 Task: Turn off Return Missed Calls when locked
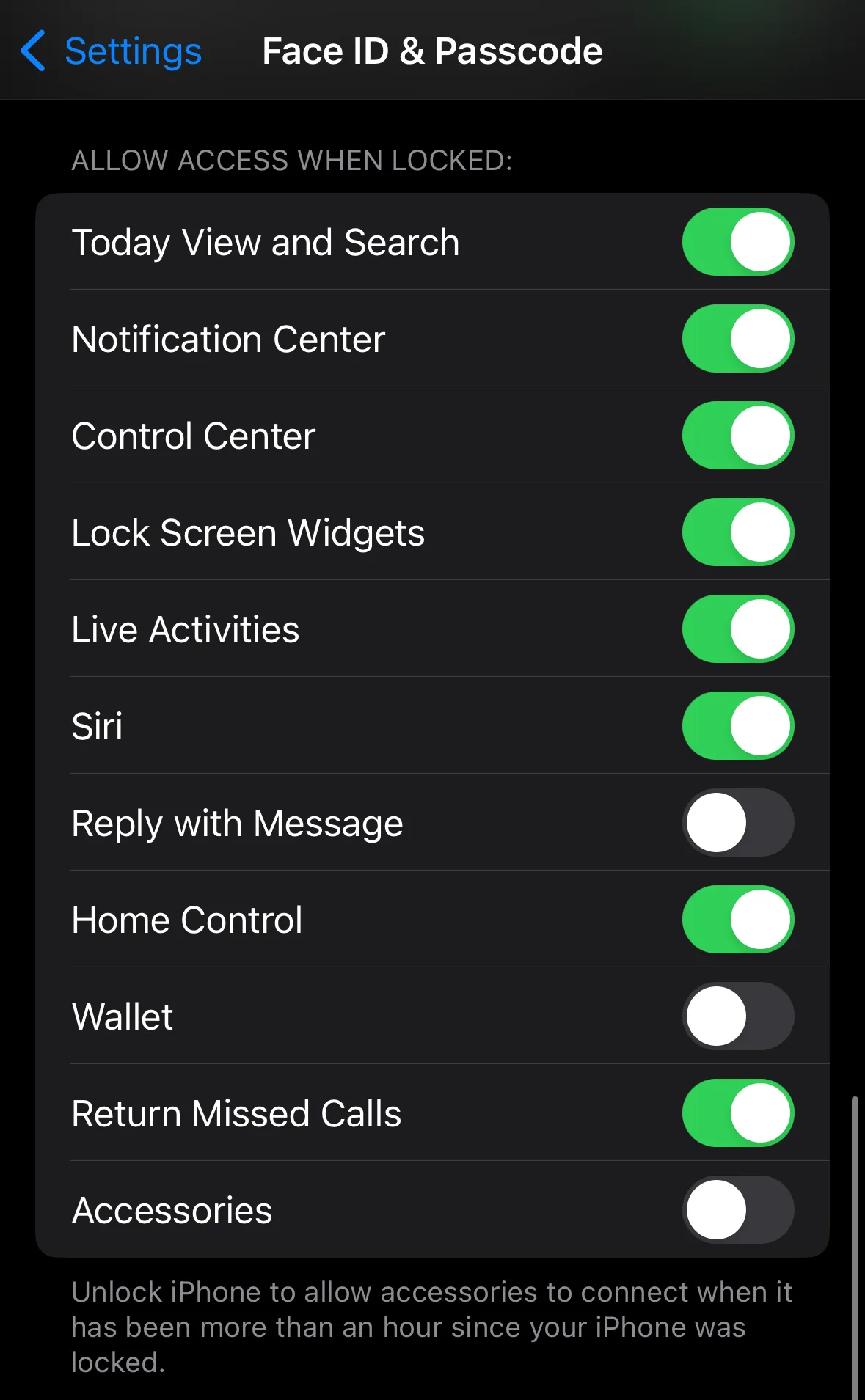pos(738,1113)
